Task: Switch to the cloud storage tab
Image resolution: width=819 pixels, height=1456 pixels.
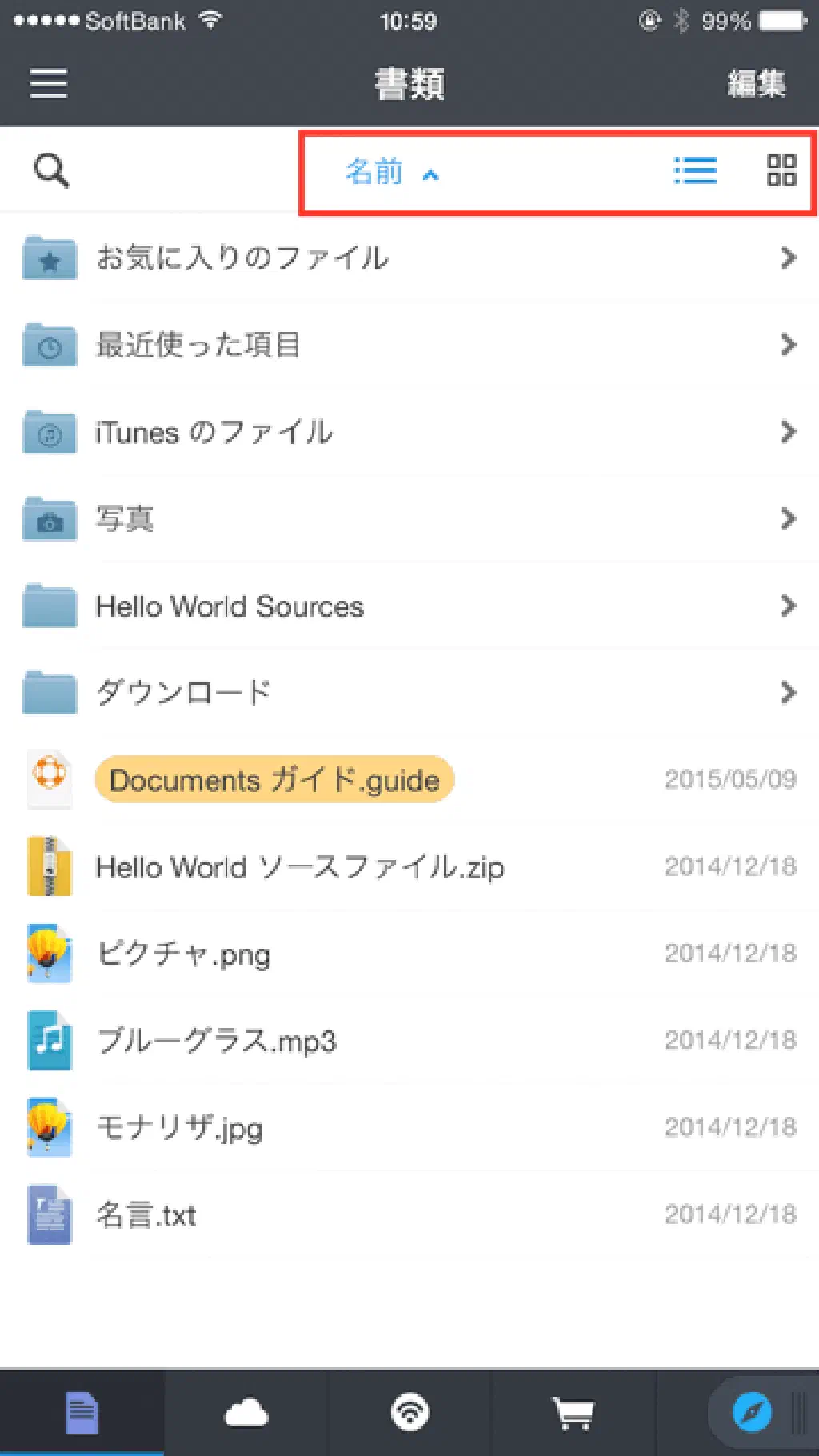Action: [246, 1413]
